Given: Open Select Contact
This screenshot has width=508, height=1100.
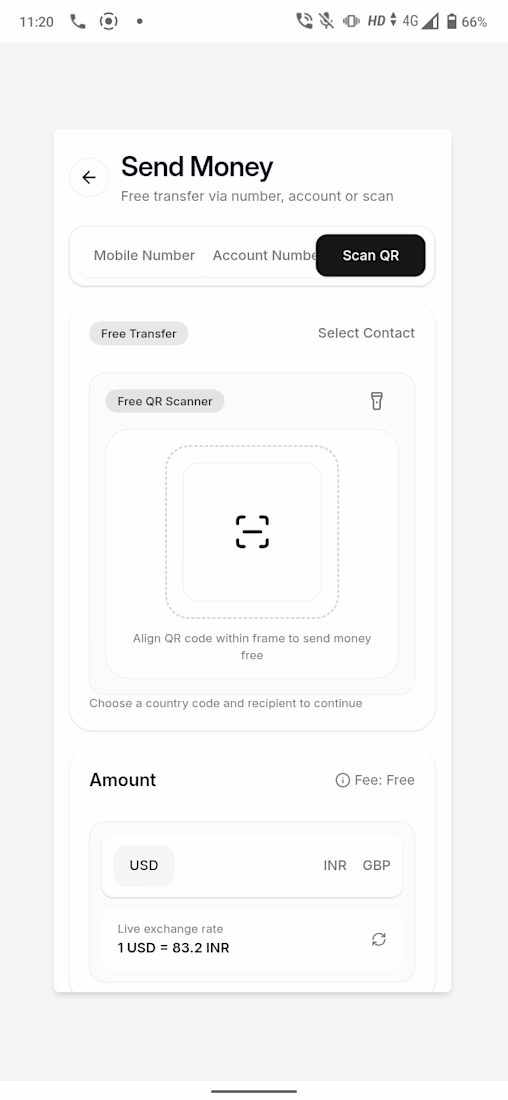Looking at the screenshot, I should (366, 333).
